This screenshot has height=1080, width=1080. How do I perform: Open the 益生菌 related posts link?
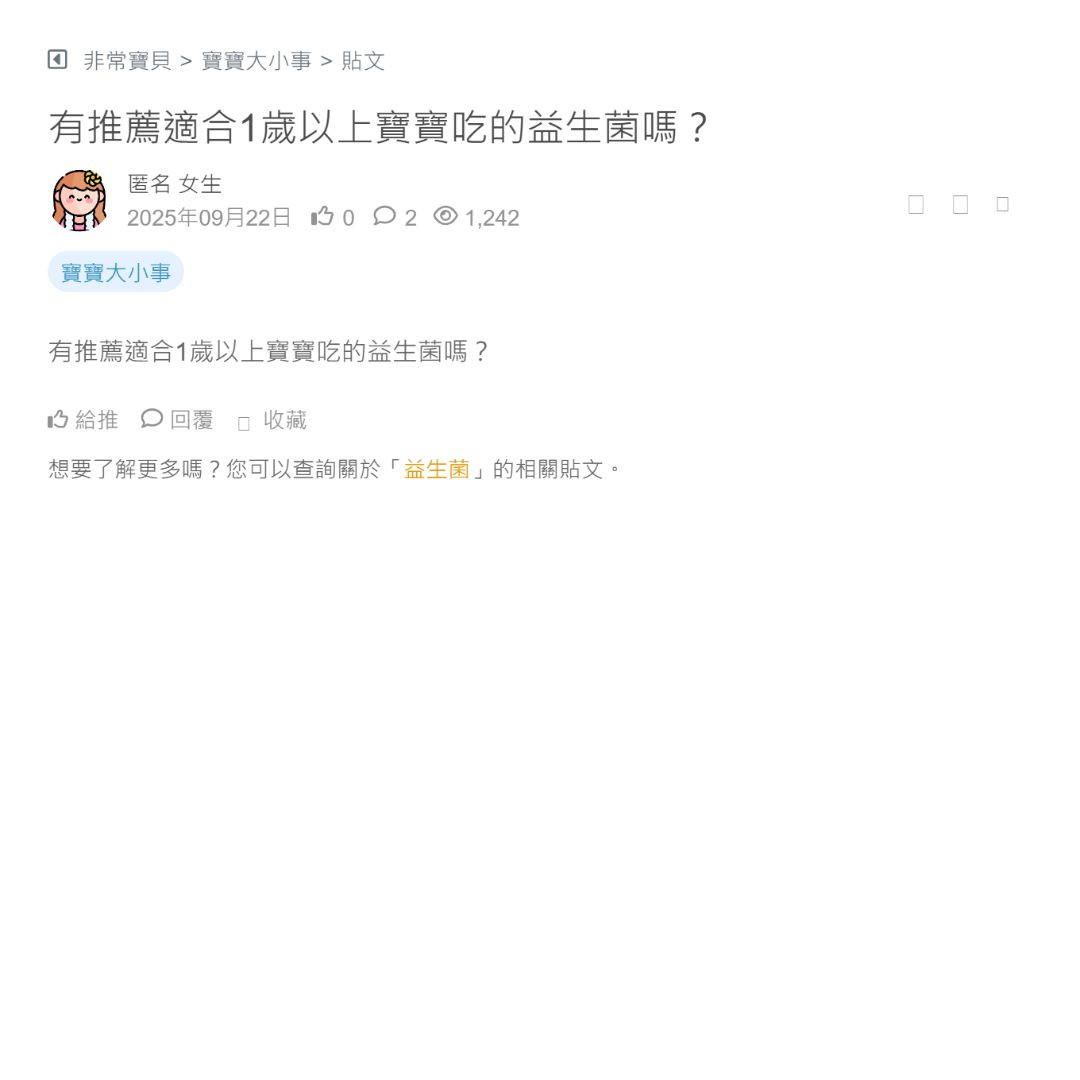coord(437,469)
